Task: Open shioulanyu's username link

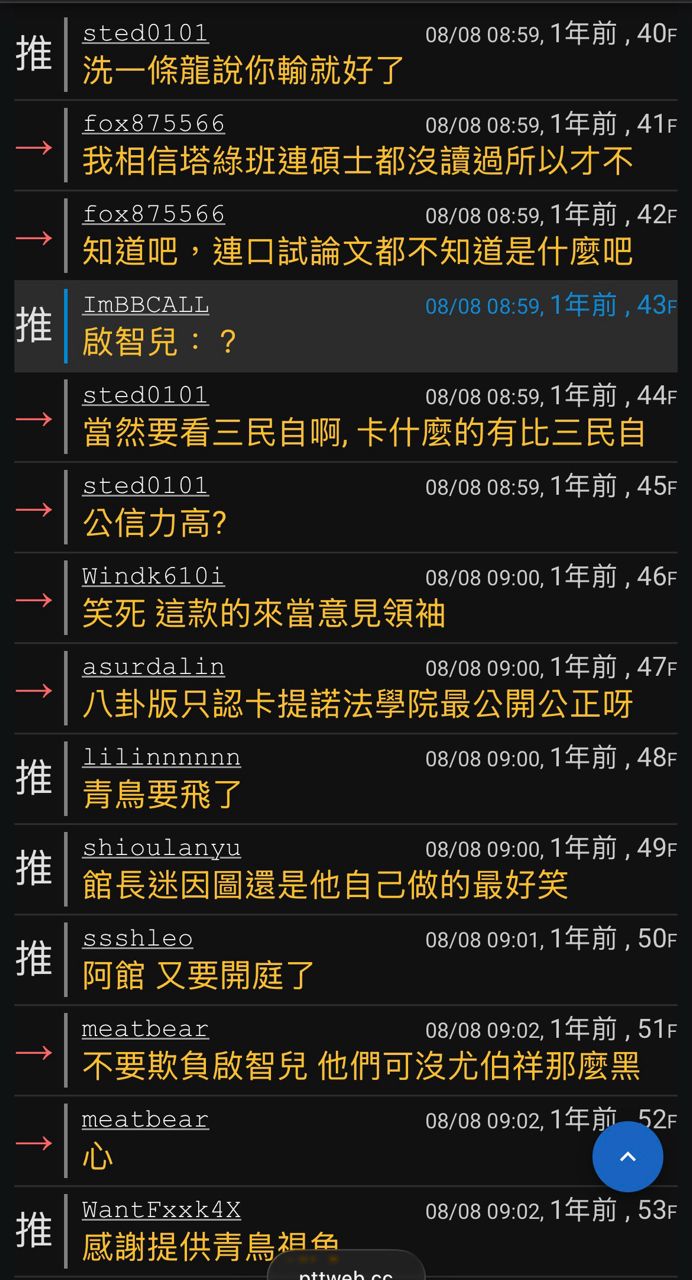Action: point(161,848)
